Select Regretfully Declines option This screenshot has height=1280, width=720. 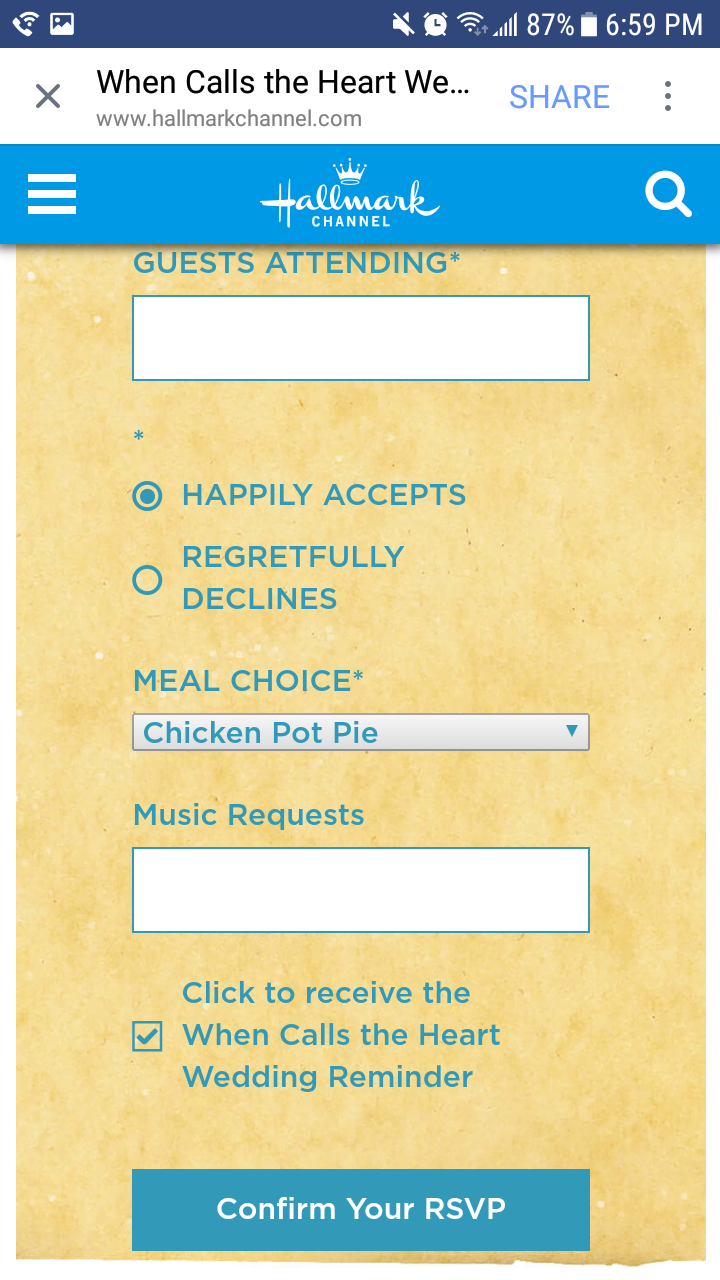pos(148,579)
